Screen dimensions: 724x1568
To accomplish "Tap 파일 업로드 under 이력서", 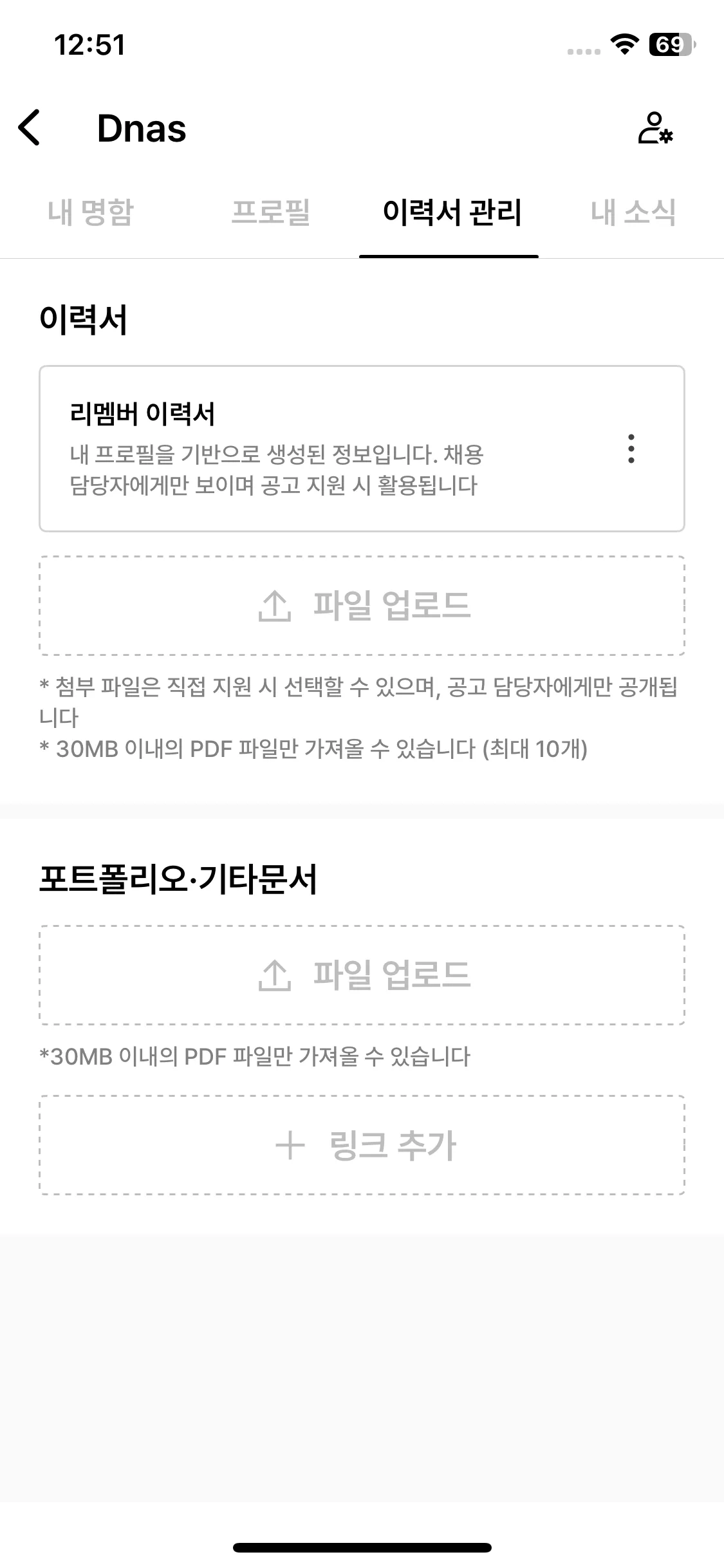I will coord(362,606).
